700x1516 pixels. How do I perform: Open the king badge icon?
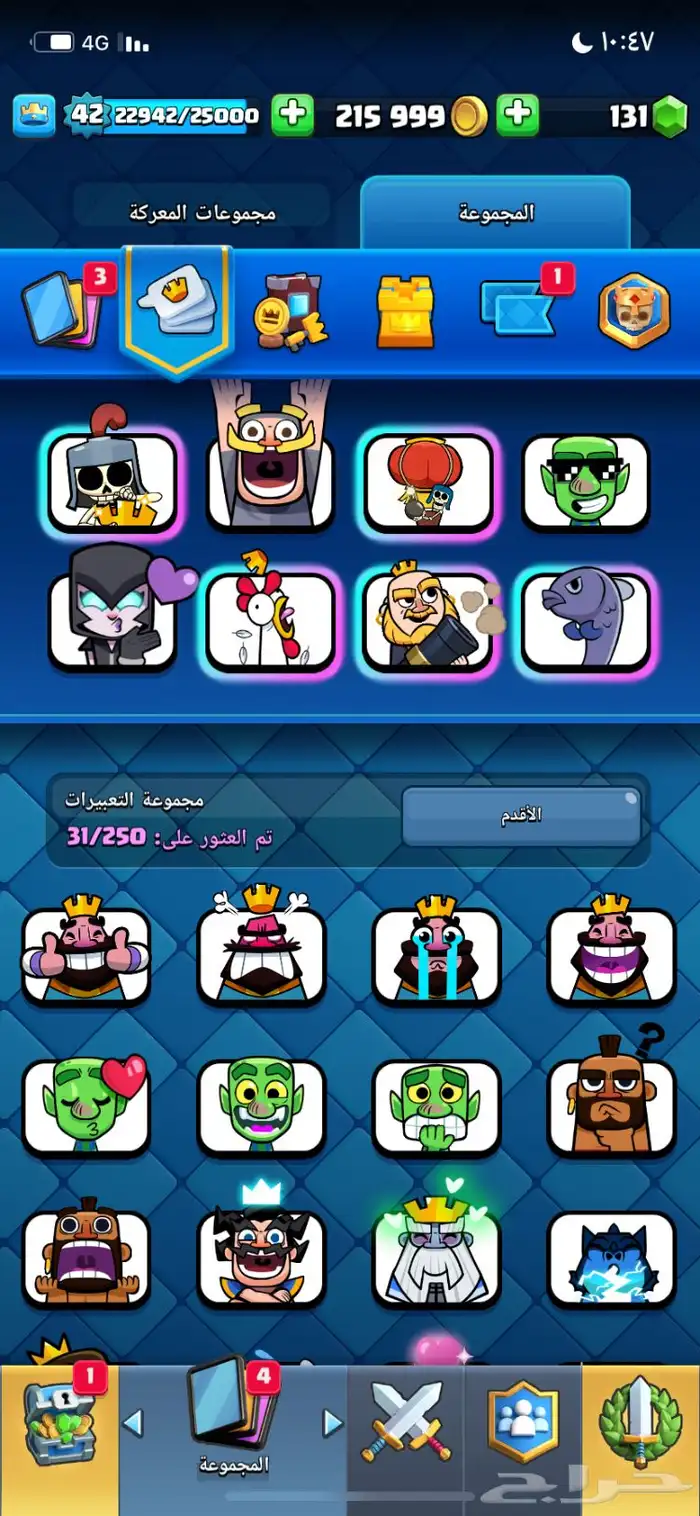632,311
